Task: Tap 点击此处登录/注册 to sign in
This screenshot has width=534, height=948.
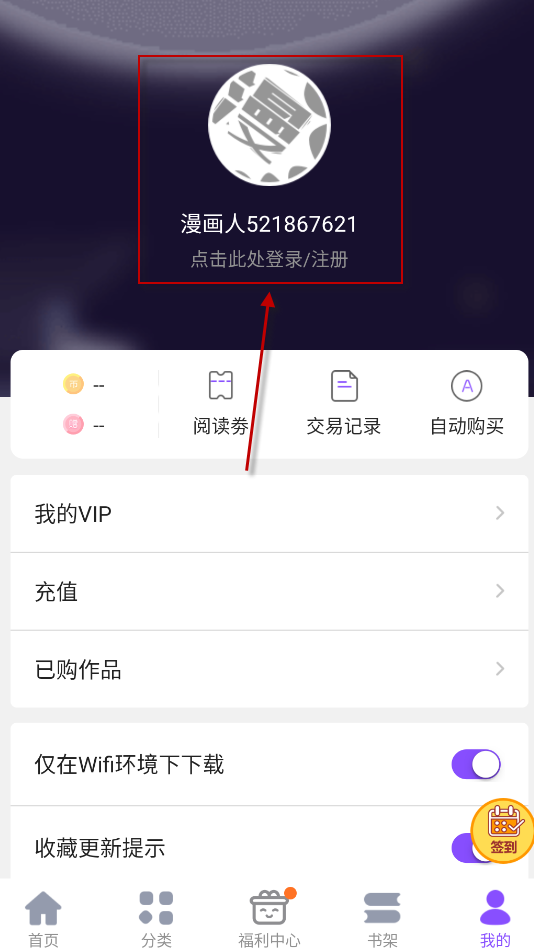Action: [269, 260]
